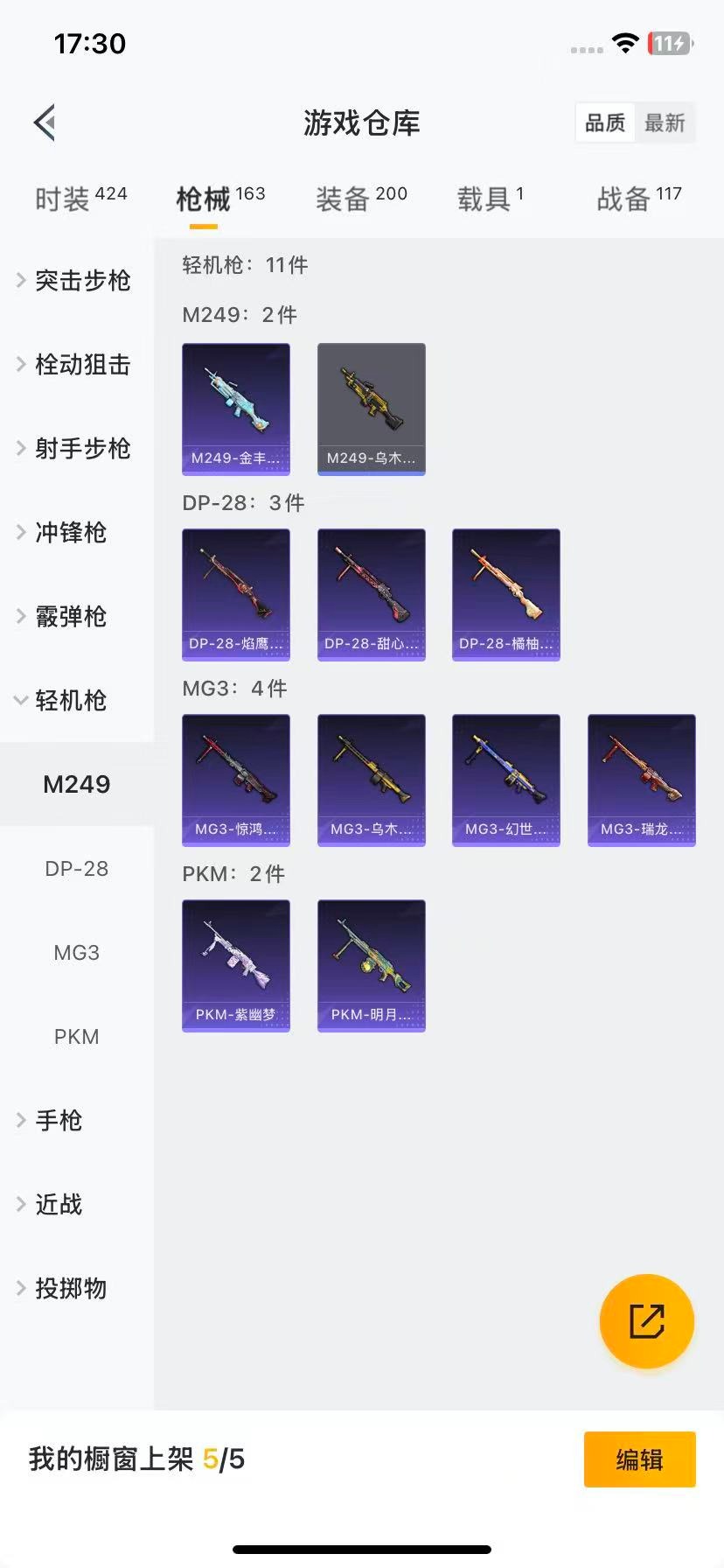This screenshot has width=724, height=1568.
Task: Sort items by 最新 newest
Action: pyautogui.click(x=665, y=123)
